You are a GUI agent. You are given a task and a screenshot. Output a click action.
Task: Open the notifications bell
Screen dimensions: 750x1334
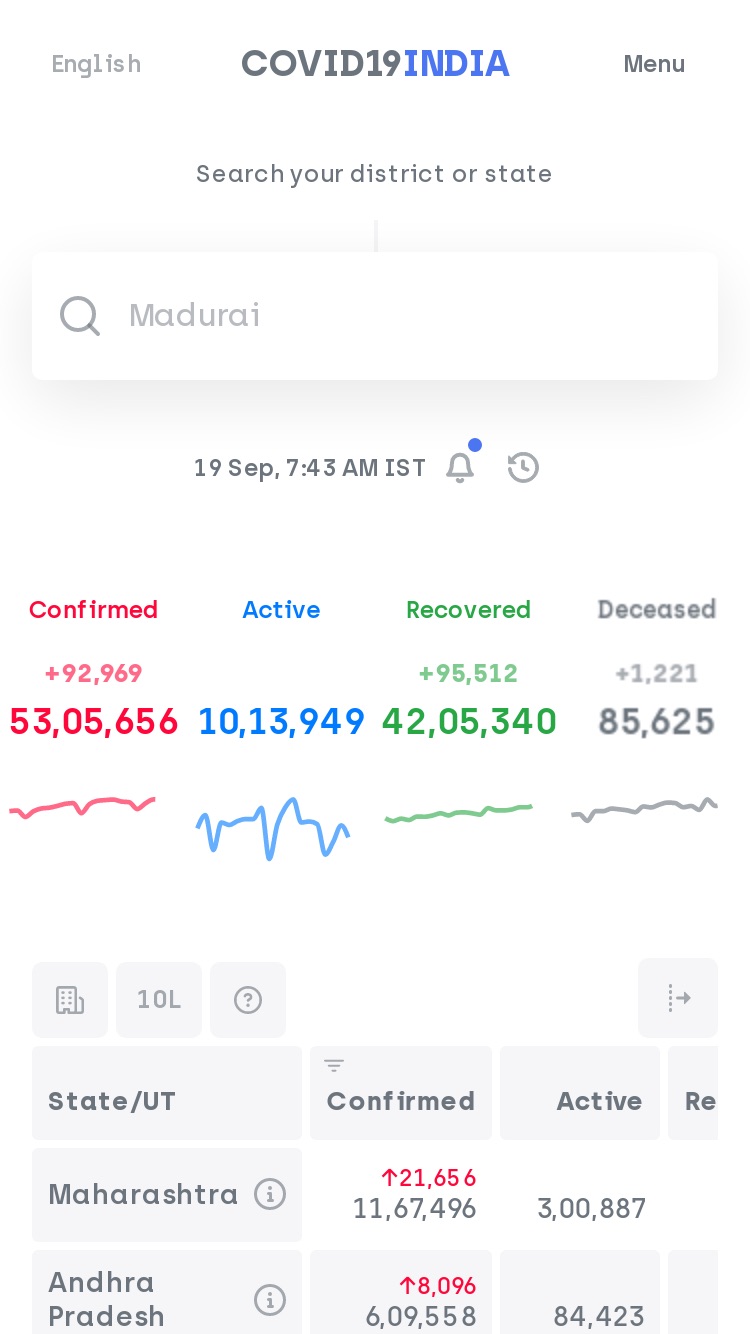[460, 467]
